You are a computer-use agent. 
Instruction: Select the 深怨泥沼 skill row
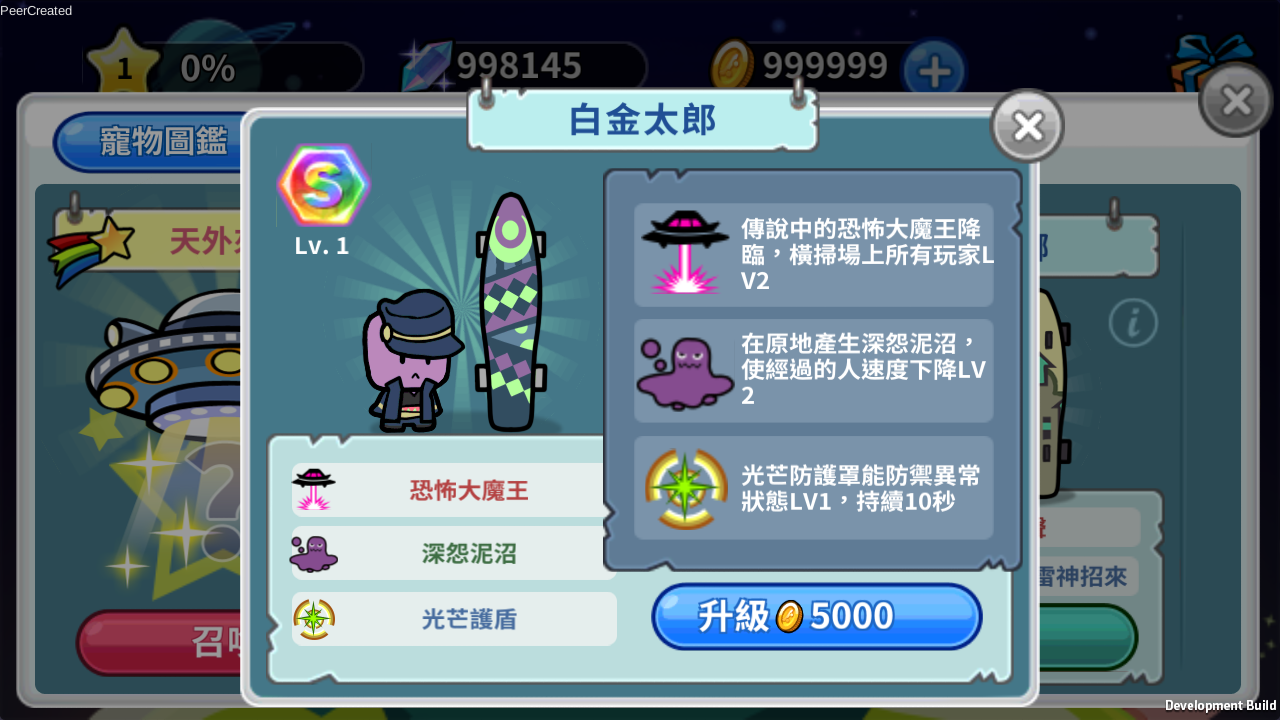click(453, 554)
